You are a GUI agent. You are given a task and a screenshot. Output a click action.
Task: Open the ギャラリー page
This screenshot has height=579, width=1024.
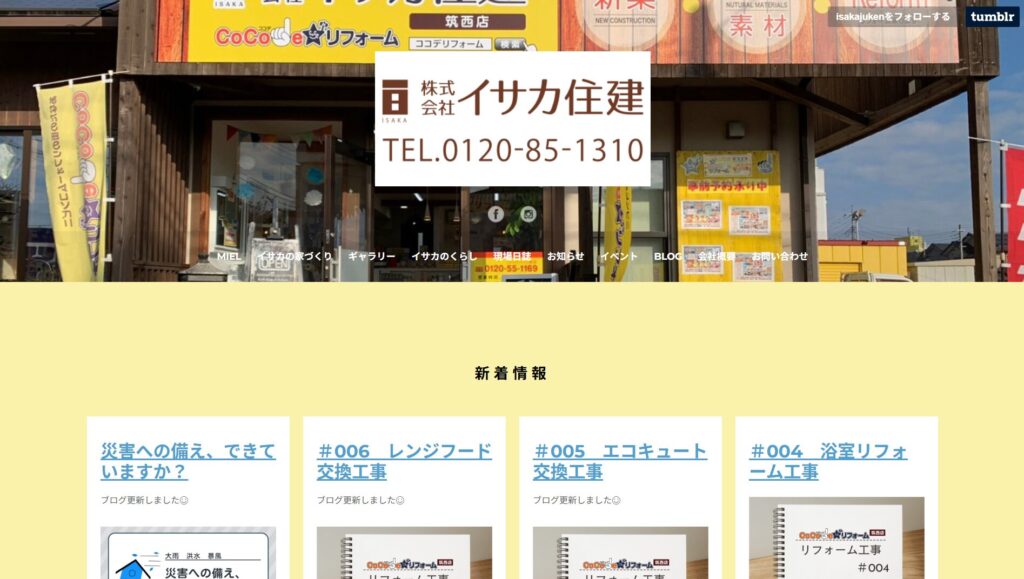click(372, 257)
